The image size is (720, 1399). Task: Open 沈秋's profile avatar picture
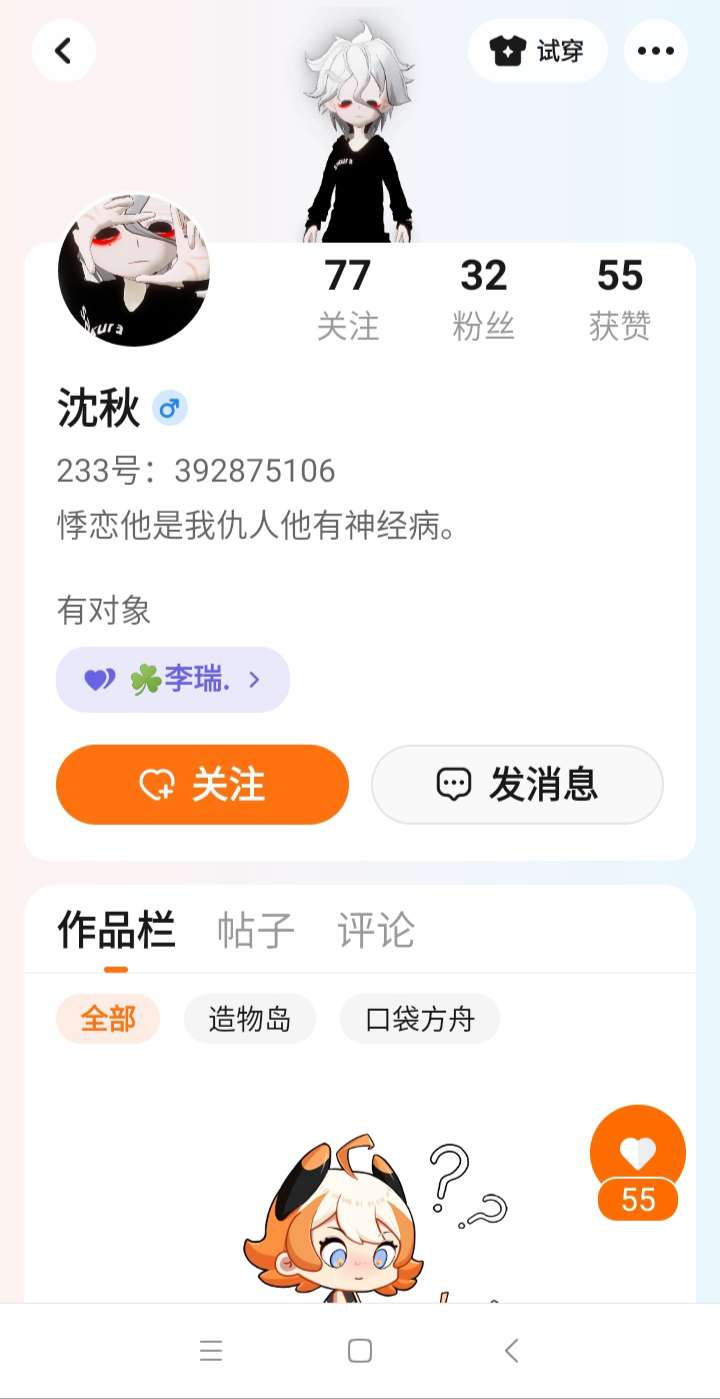(134, 270)
